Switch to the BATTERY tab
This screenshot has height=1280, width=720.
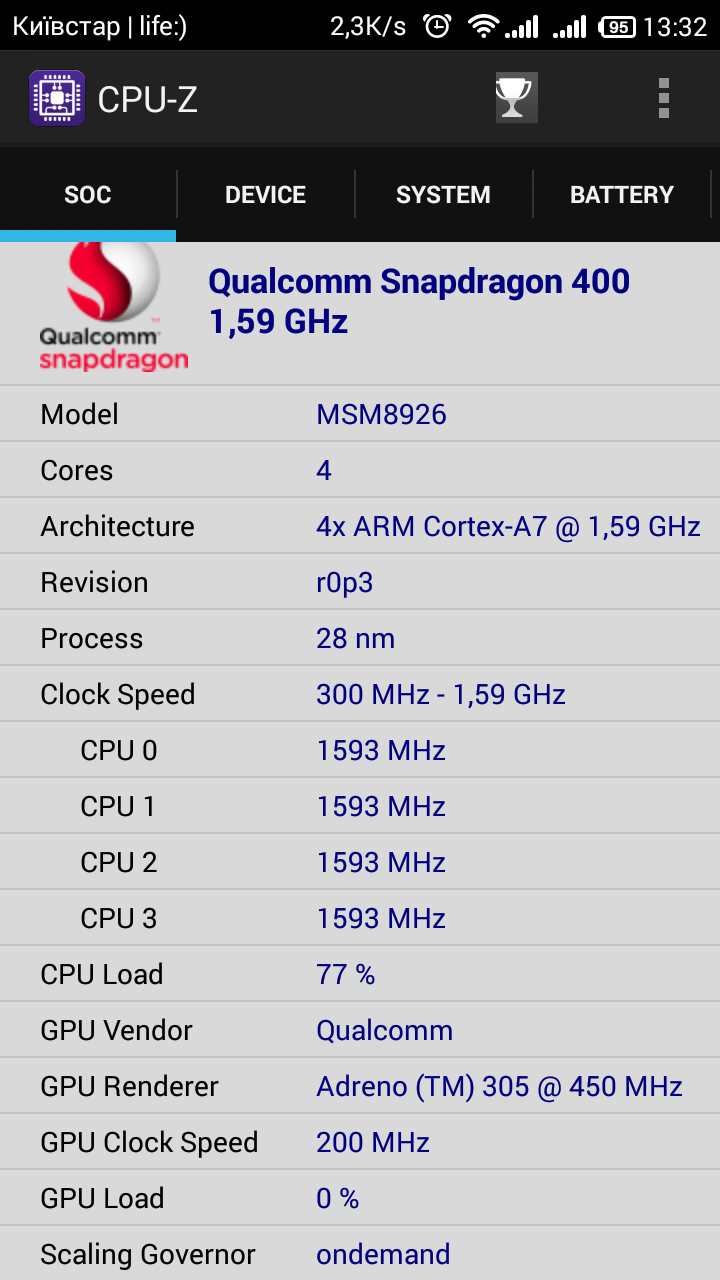622,195
